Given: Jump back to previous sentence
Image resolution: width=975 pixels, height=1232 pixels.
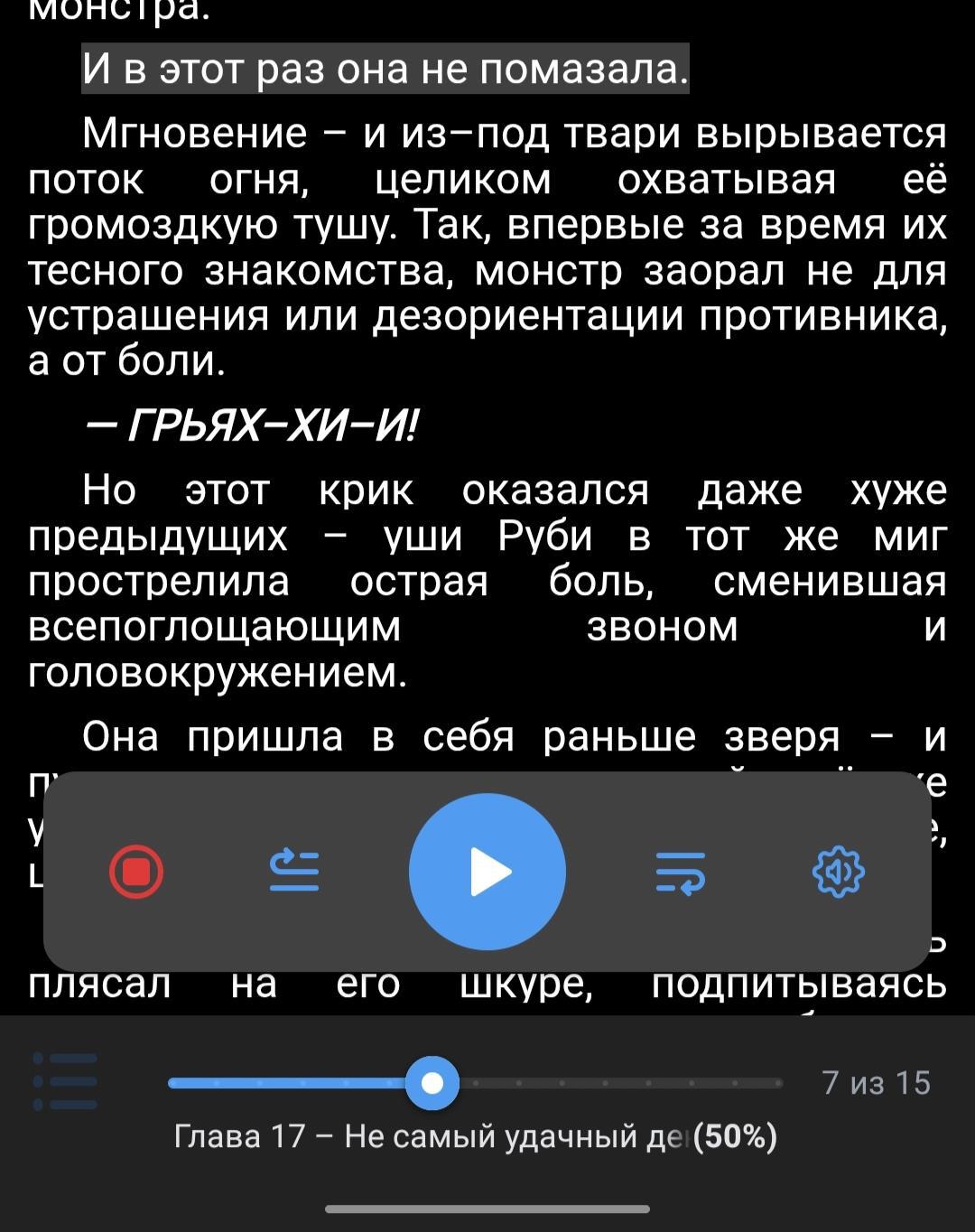Looking at the screenshot, I should (294, 873).
